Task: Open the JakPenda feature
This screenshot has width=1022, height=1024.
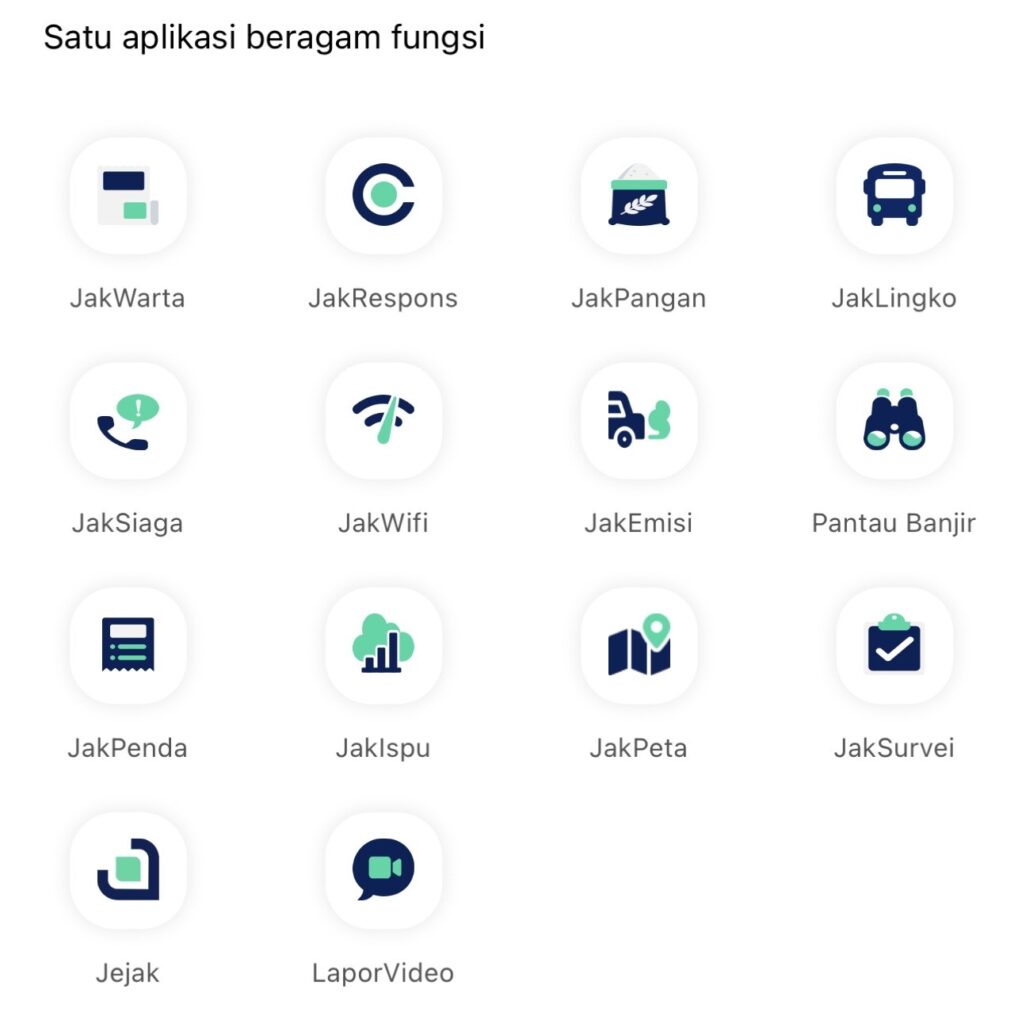Action: 128,645
